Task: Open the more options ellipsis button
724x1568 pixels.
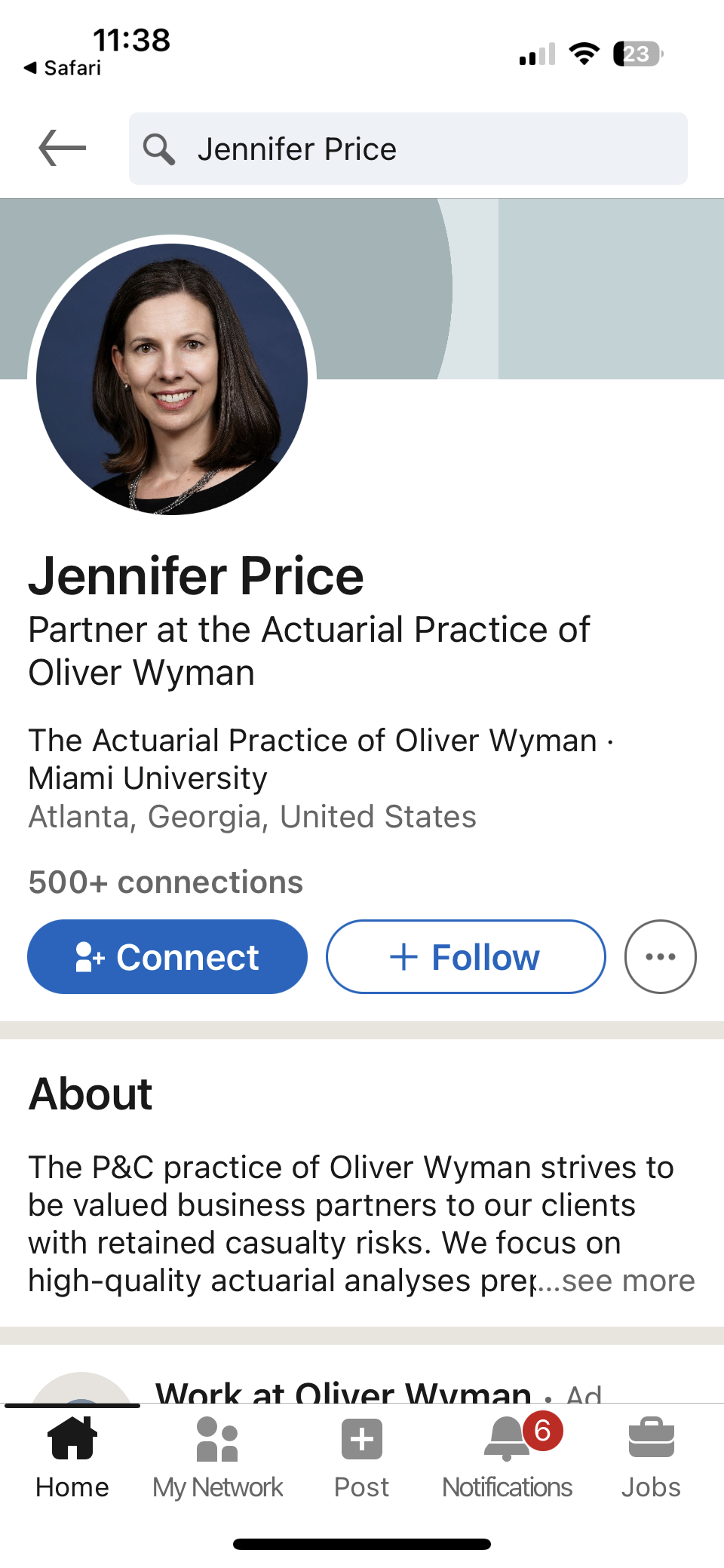Action: tap(661, 956)
